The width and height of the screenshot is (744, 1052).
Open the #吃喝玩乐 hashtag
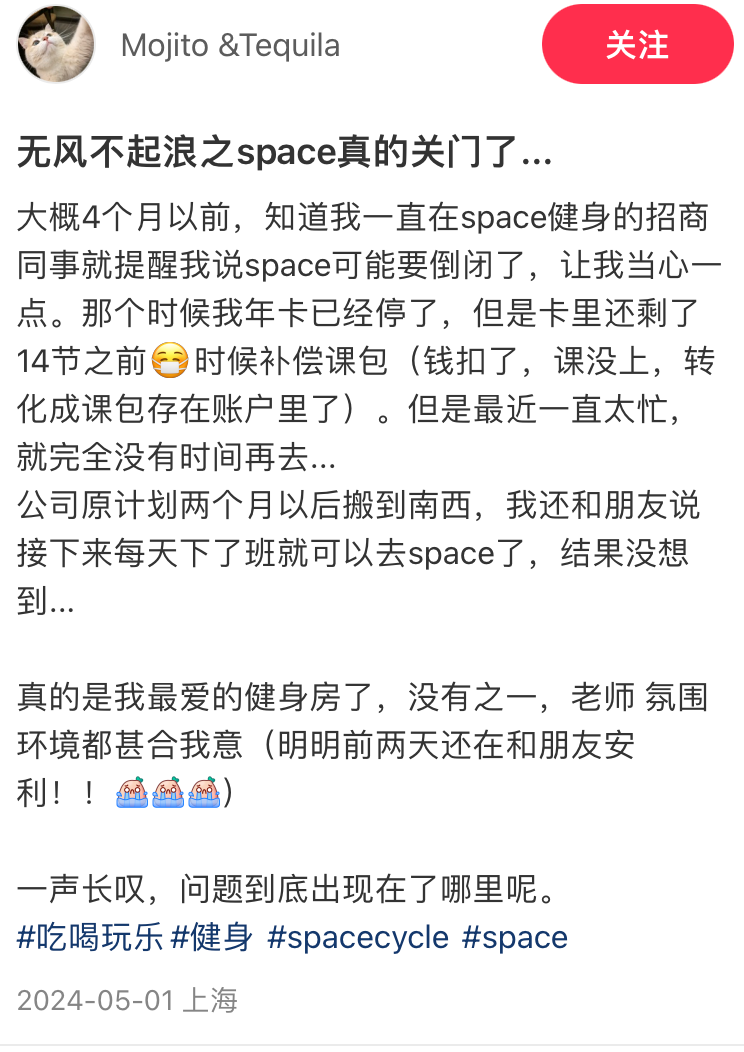pyautogui.click(x=90, y=937)
